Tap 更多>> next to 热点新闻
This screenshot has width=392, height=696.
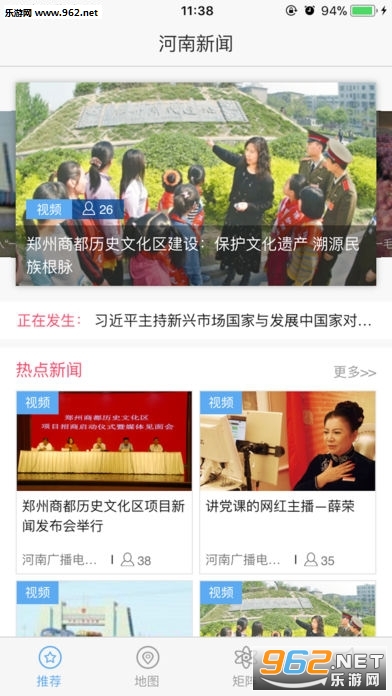354,372
